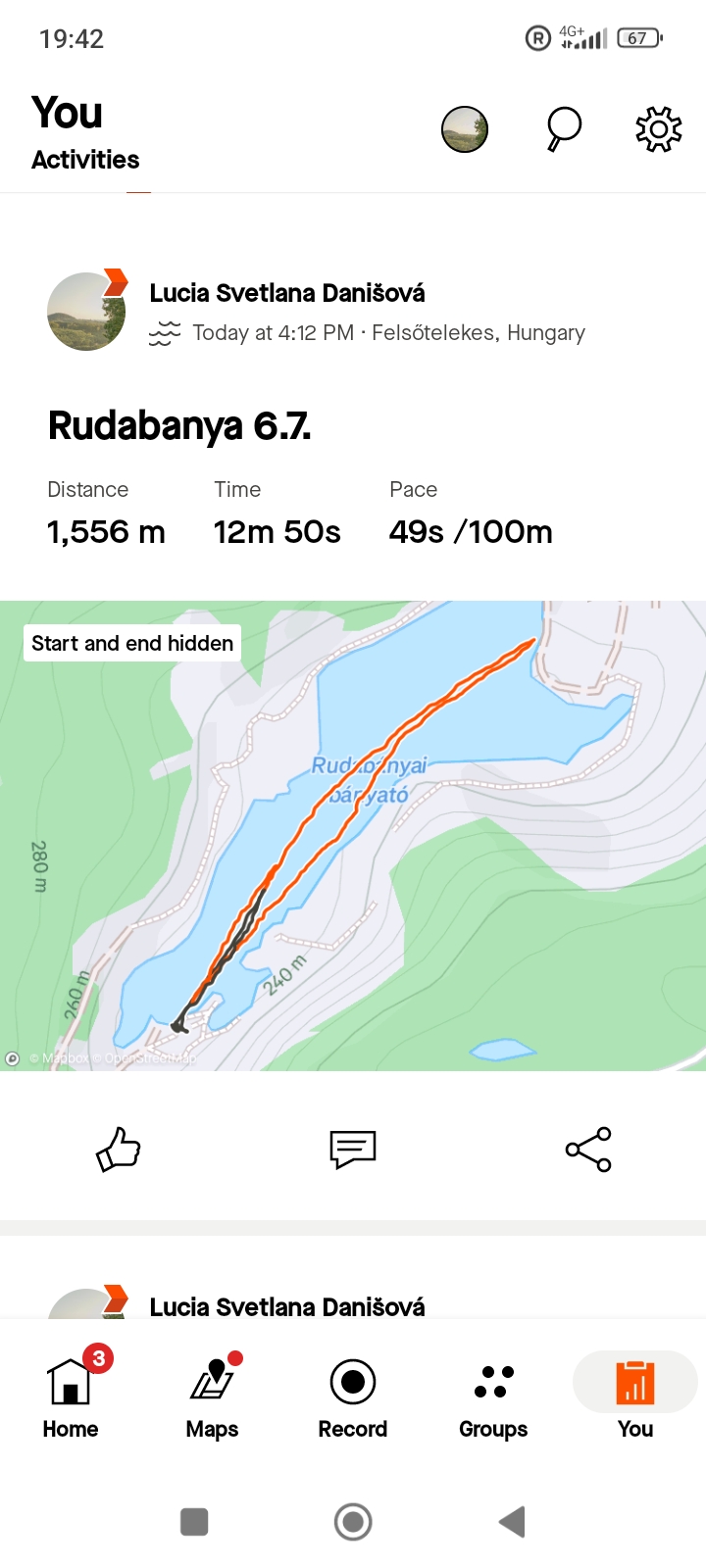Share the Rudabanya 6.7. activity
This screenshot has height=1568, width=706.
point(588,1150)
